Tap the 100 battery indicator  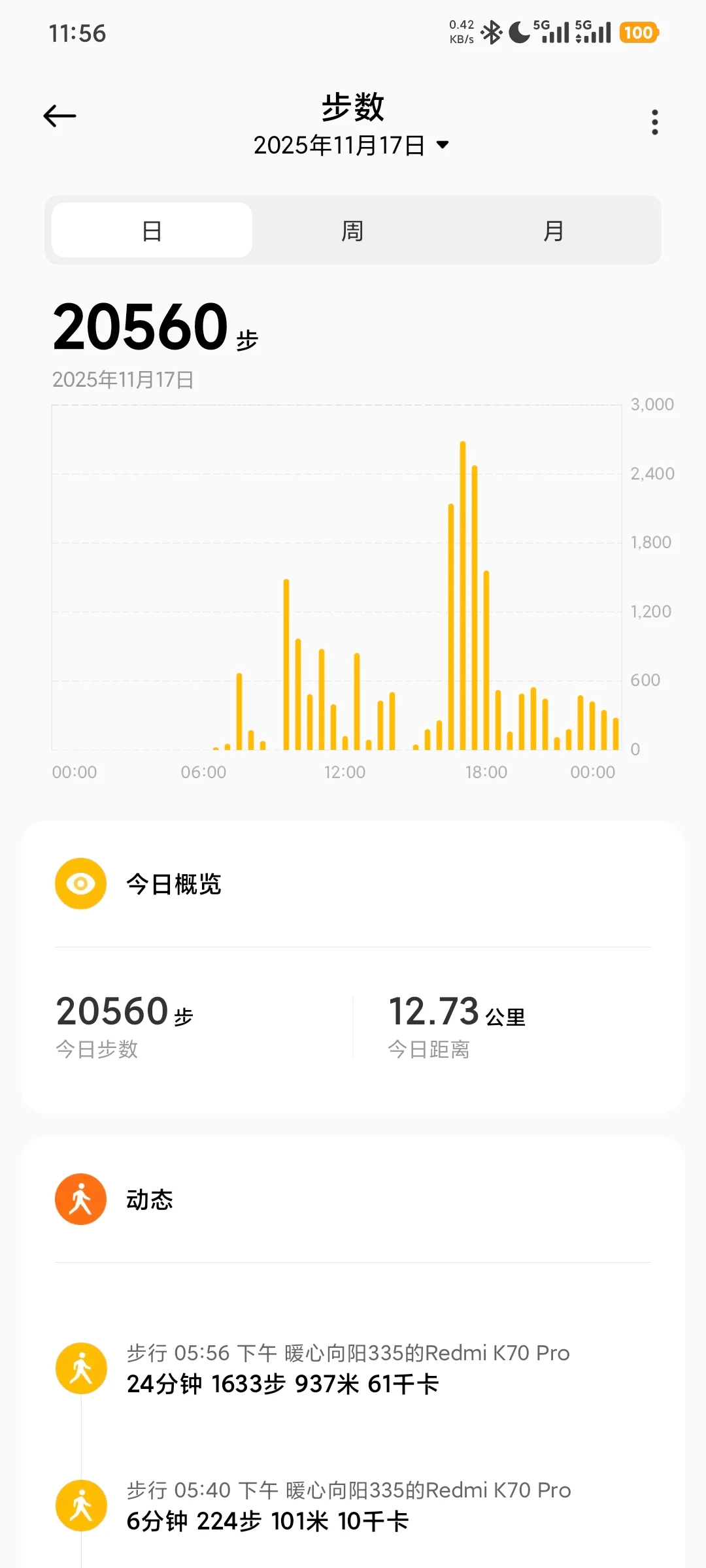pos(639,33)
